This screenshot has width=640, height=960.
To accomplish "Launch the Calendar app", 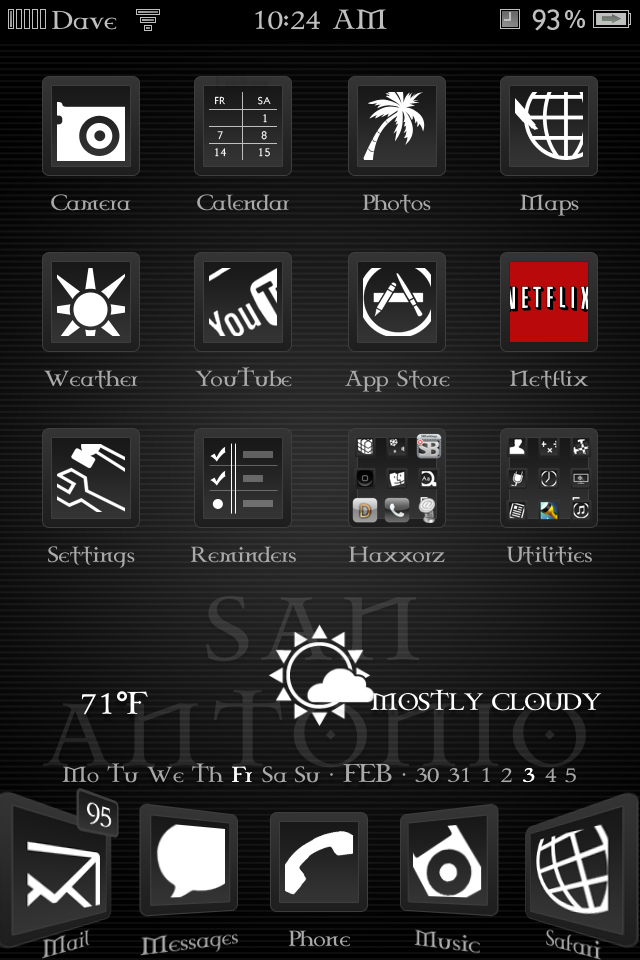I will click(x=243, y=126).
